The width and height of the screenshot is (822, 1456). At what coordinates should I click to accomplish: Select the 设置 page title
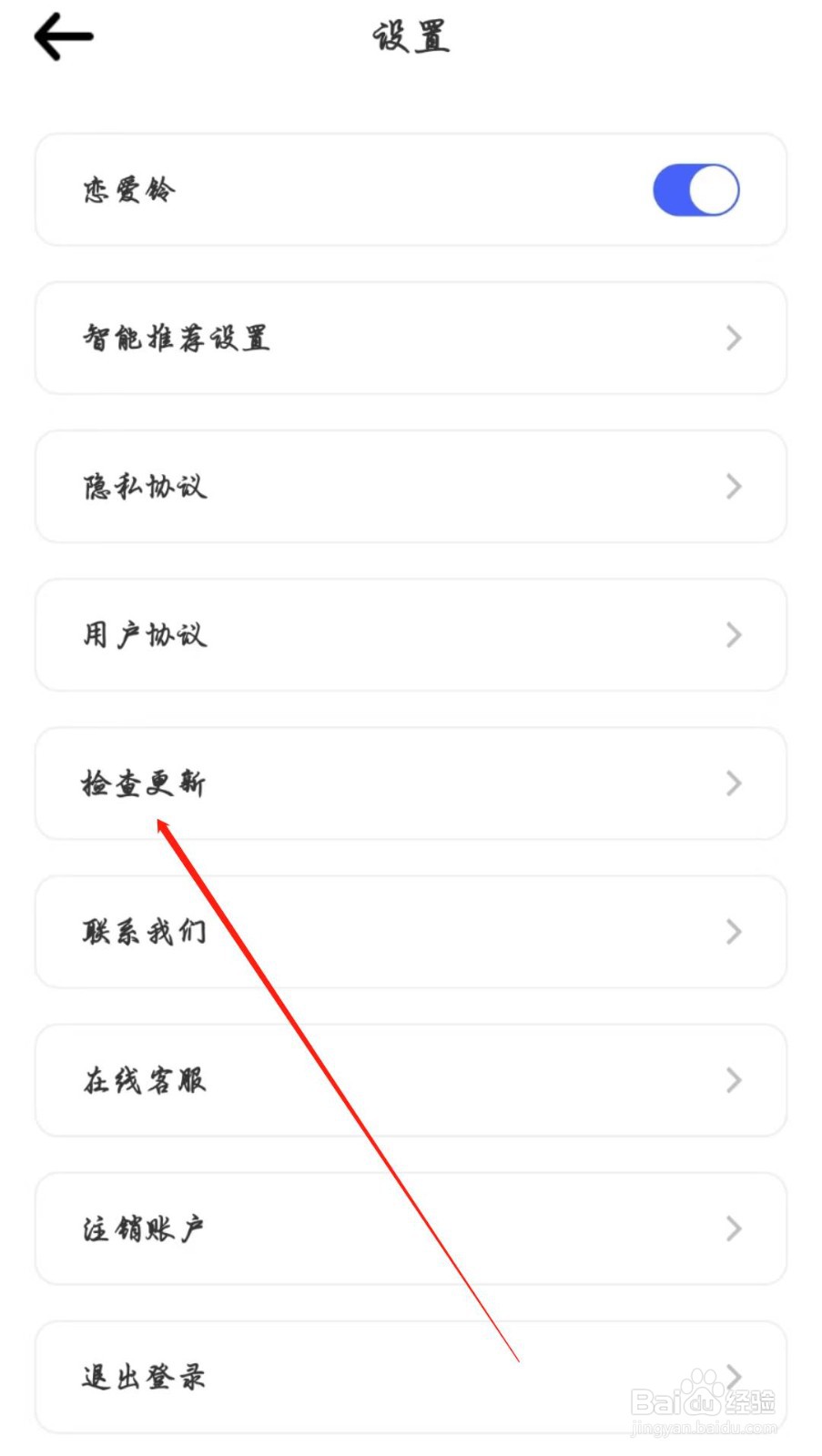click(x=411, y=36)
